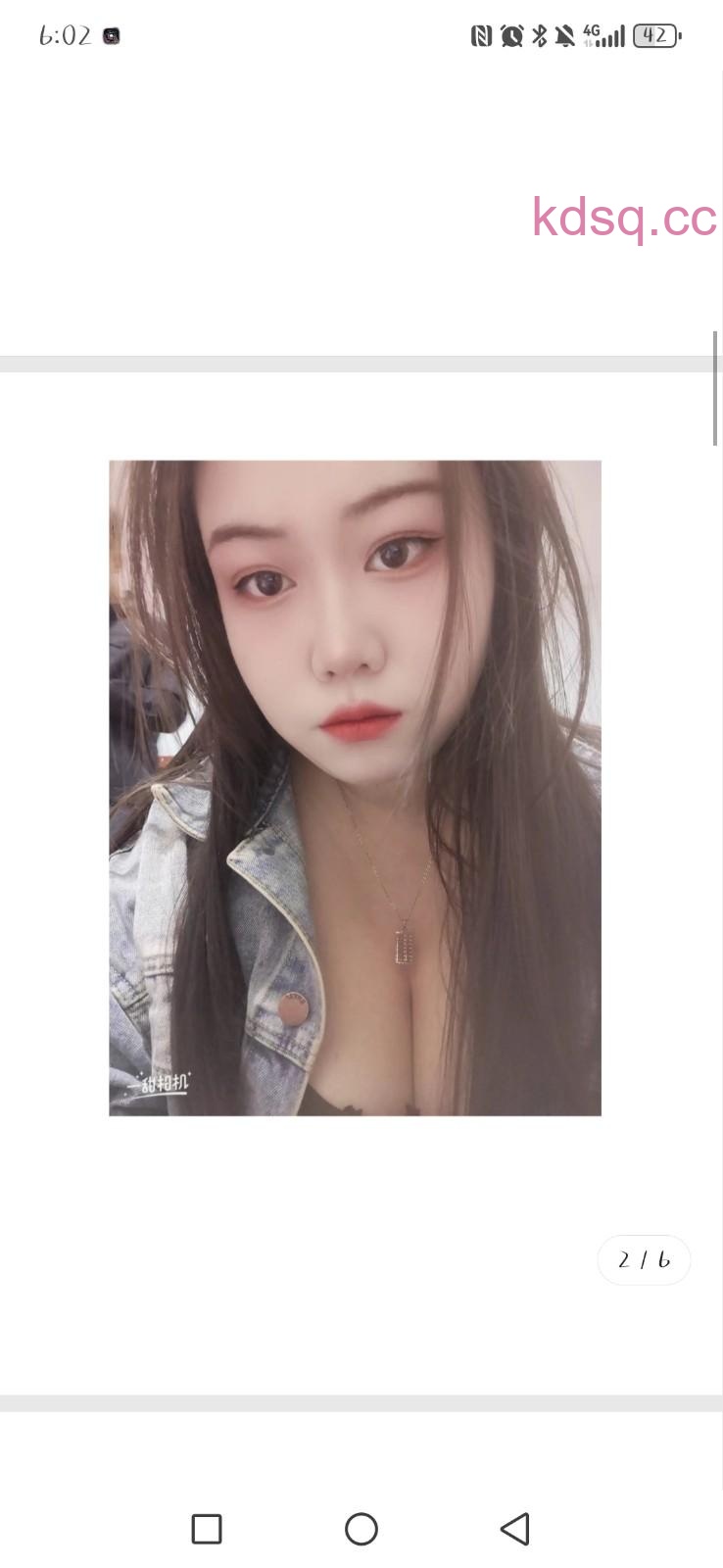The width and height of the screenshot is (723, 1568).
Task: Open the recent apps overview
Action: click(x=207, y=1529)
